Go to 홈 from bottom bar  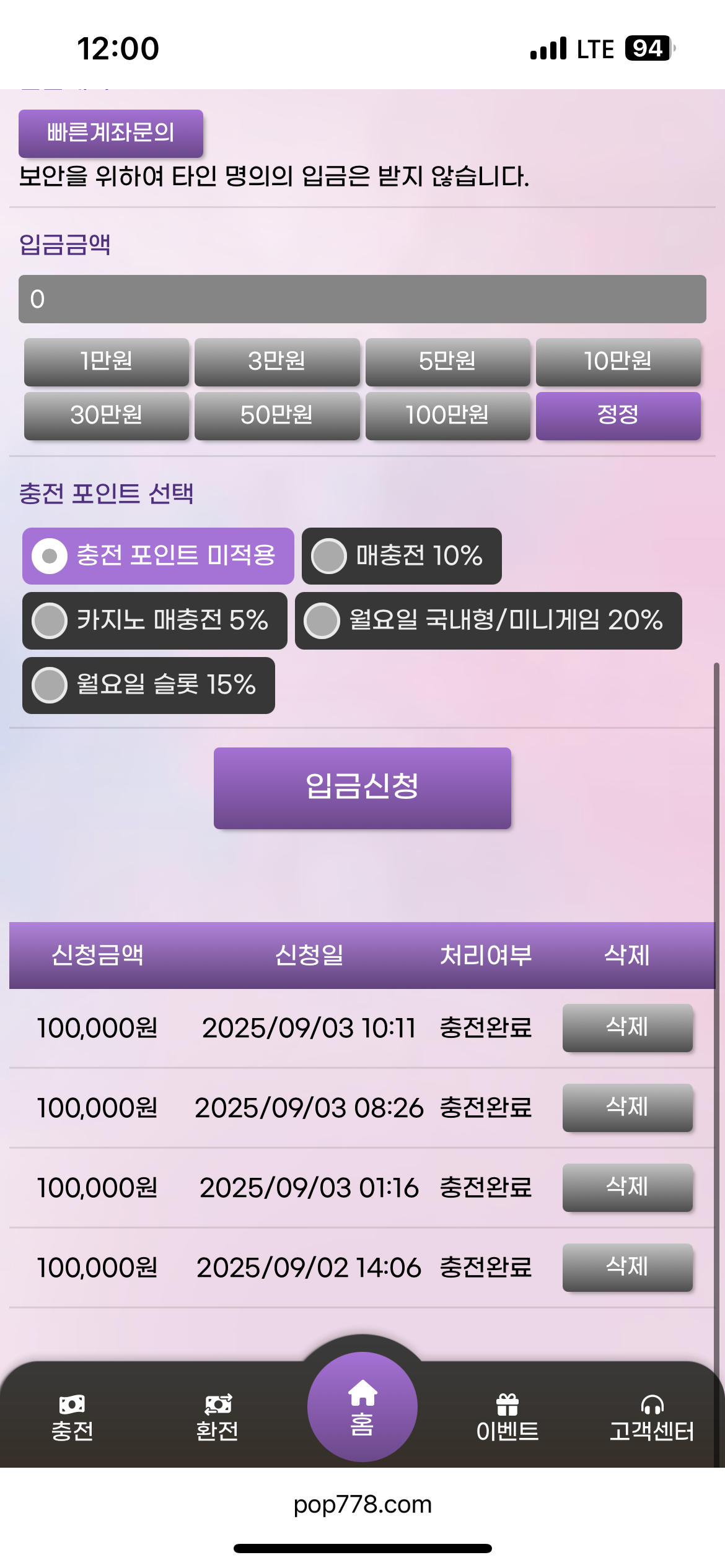click(x=362, y=1407)
